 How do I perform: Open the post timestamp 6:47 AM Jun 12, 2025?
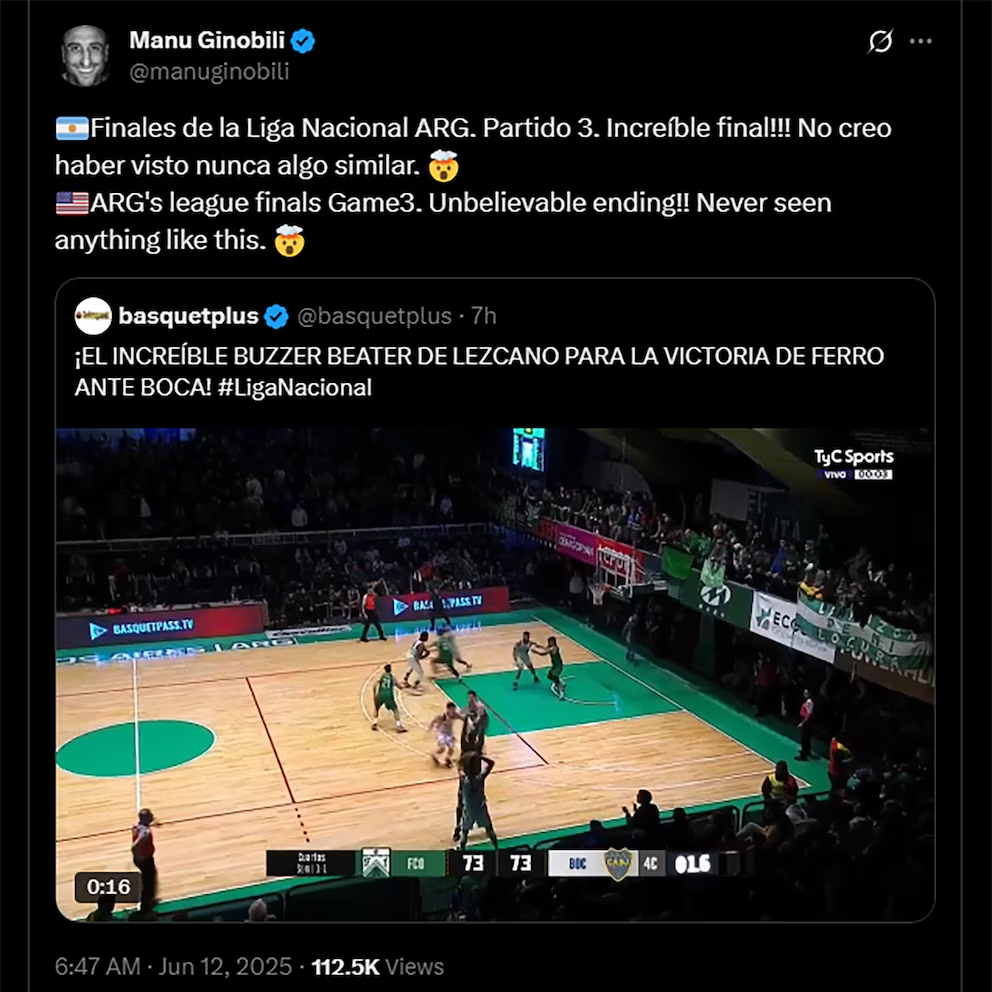pyautogui.click(x=174, y=967)
